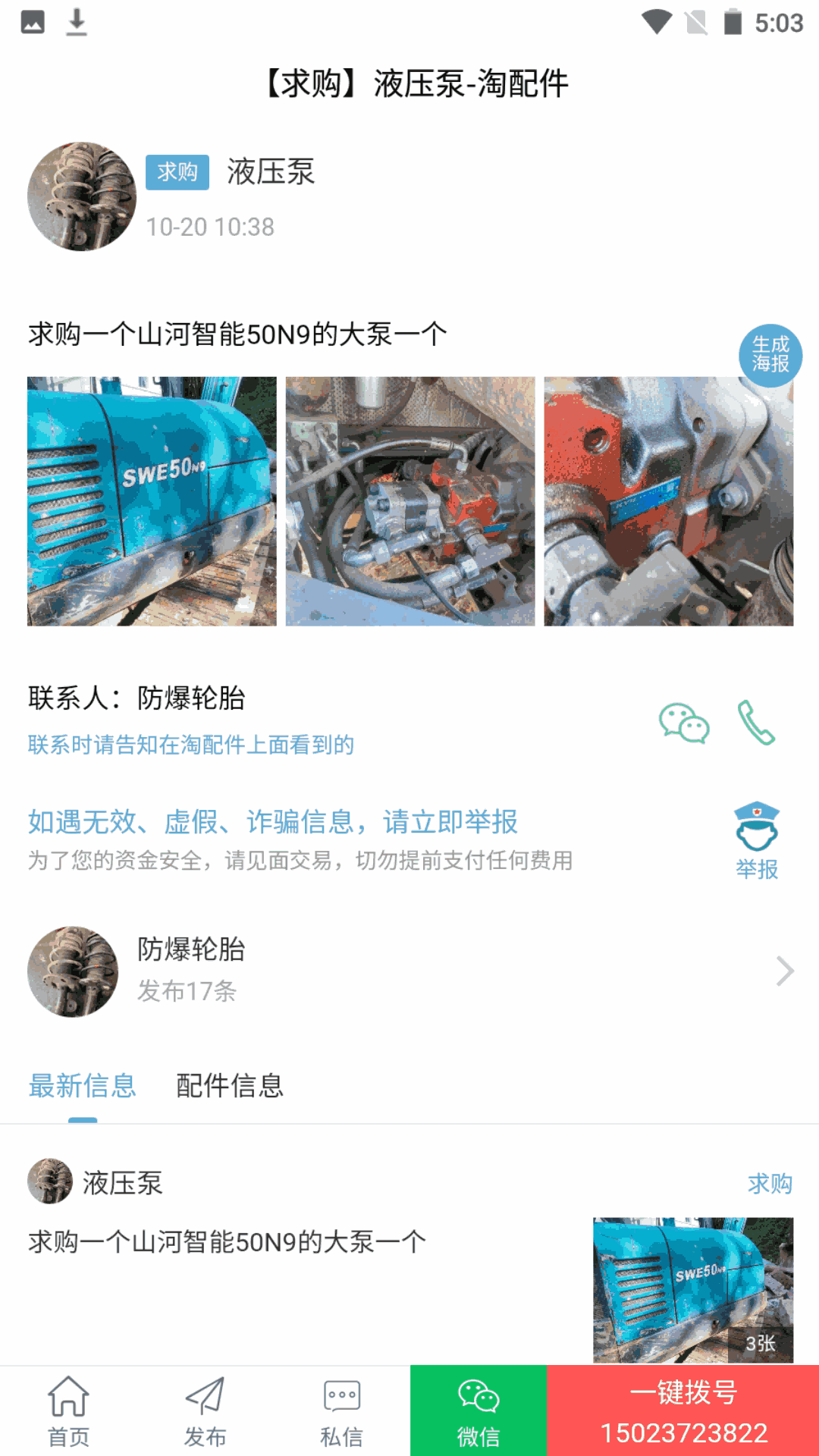Report this post with 举报
819x1456 pixels.
click(x=756, y=840)
